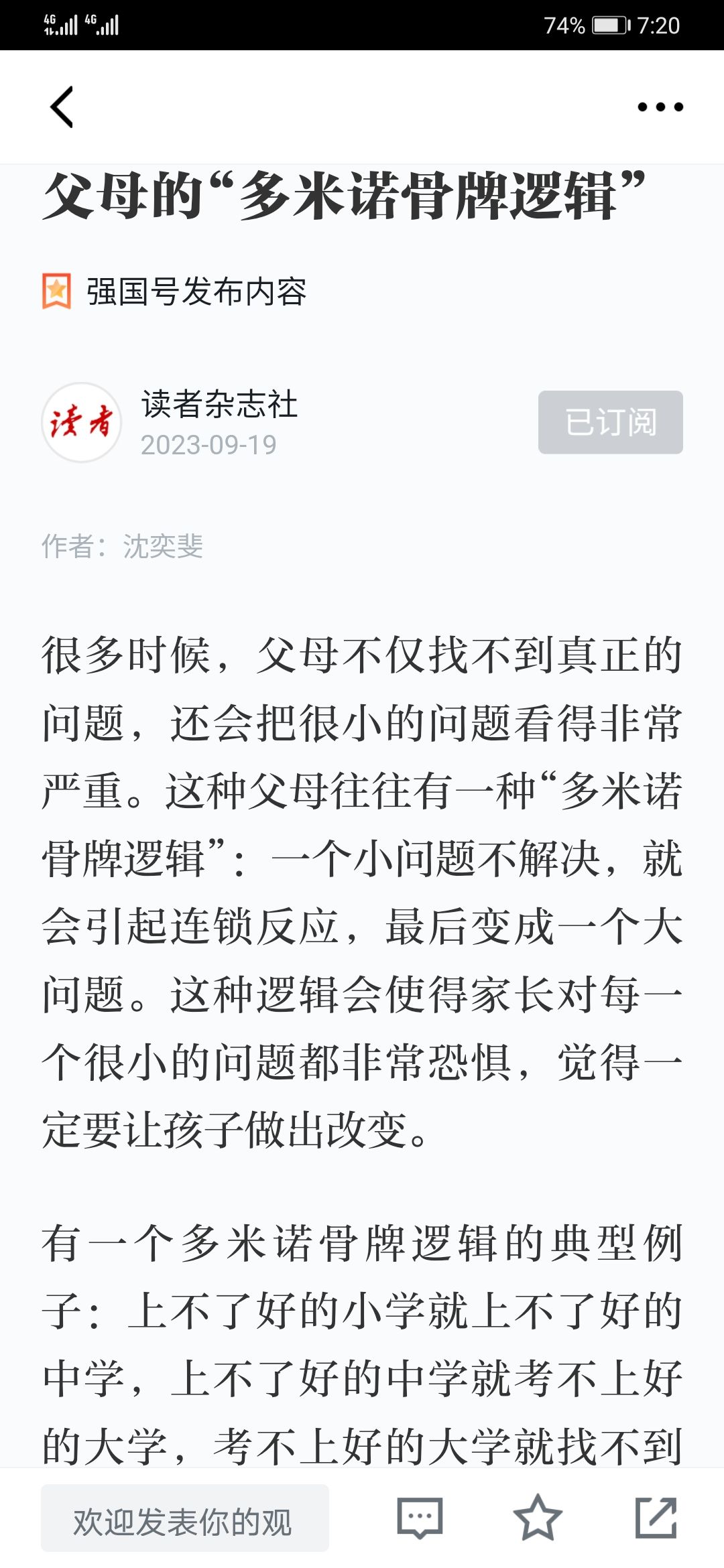The height and width of the screenshot is (1568, 724).
Task: Tap the 已订阅 subscription button
Action: point(611,422)
